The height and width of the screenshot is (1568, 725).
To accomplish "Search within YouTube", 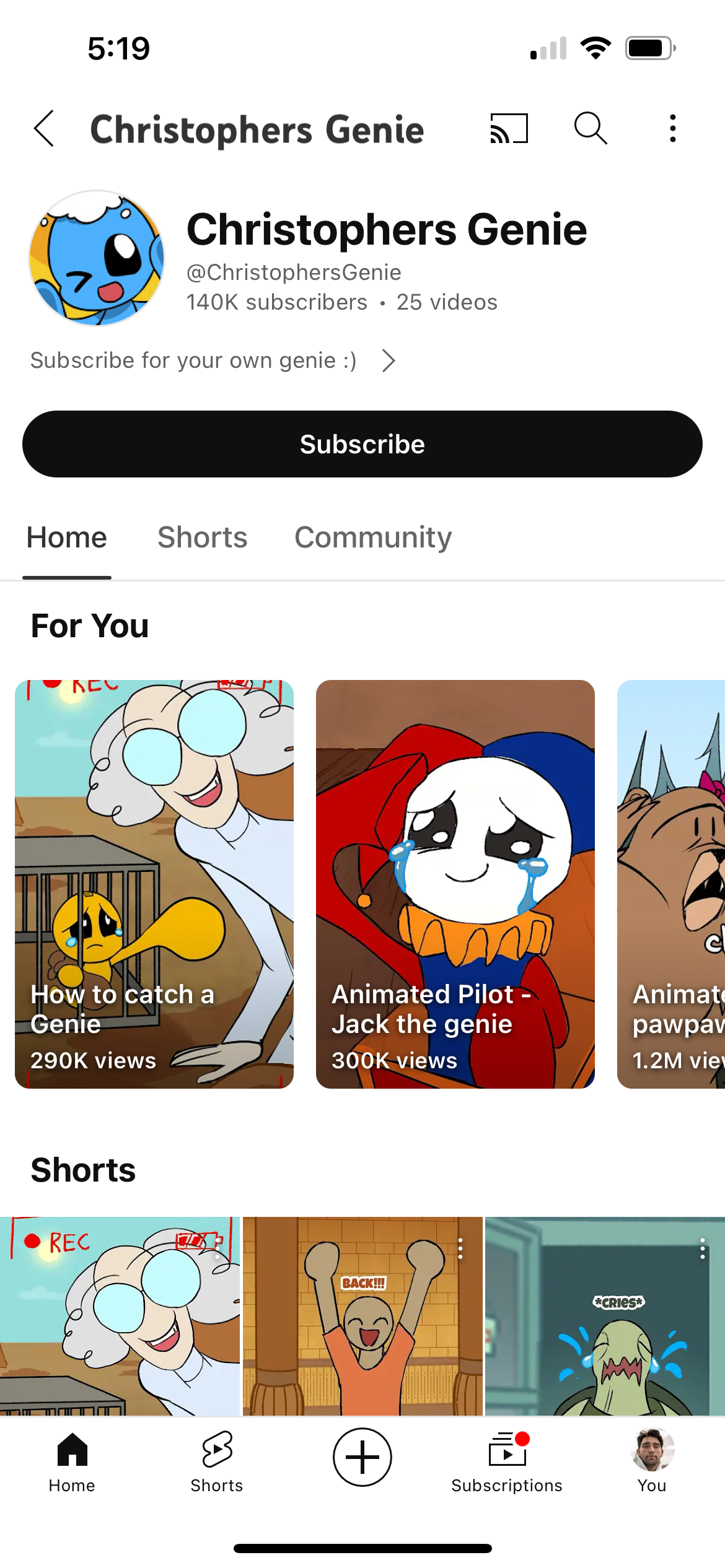I will click(x=591, y=129).
